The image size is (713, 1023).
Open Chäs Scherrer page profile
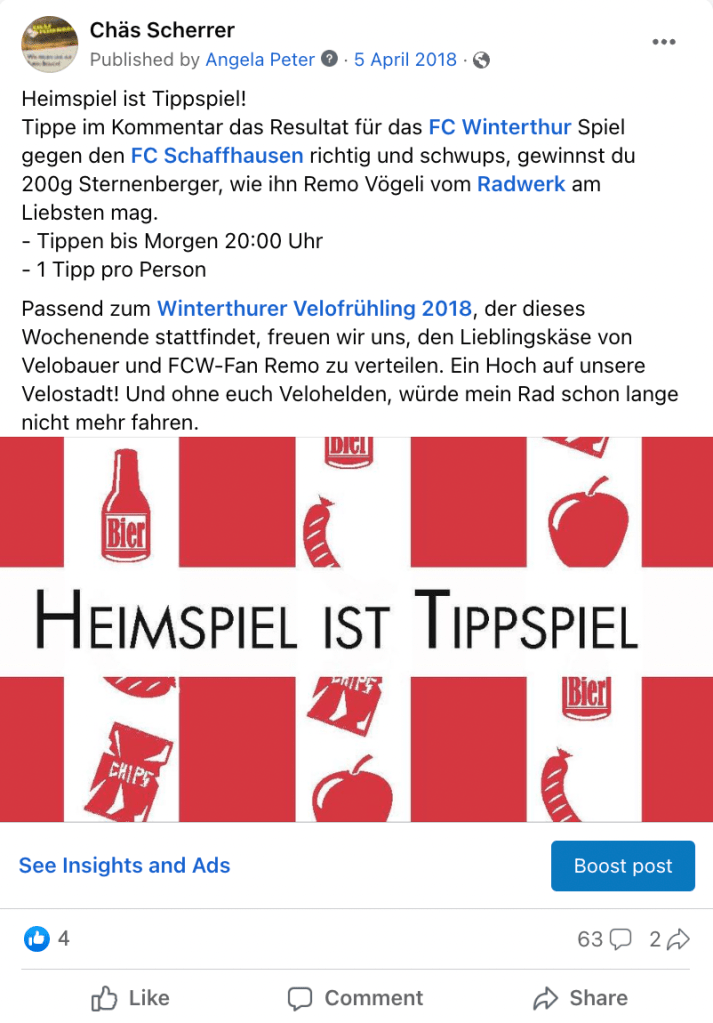coord(162,30)
